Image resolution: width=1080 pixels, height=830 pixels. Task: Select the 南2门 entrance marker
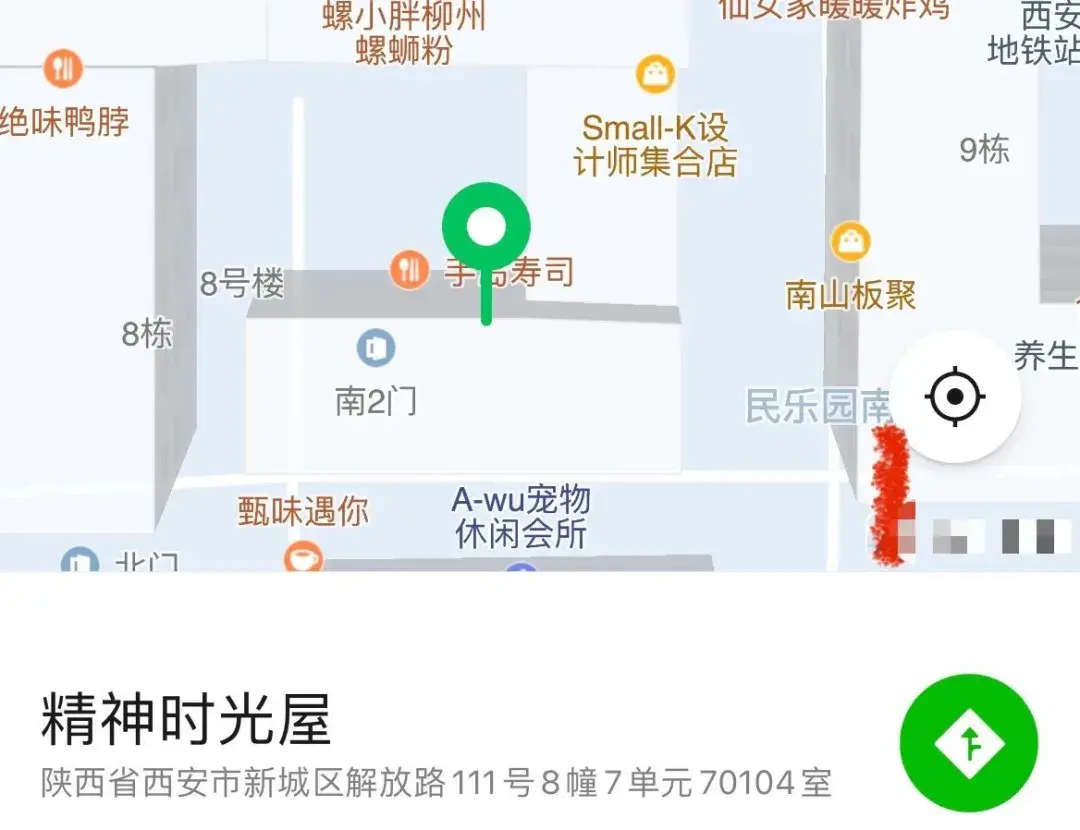(376, 348)
